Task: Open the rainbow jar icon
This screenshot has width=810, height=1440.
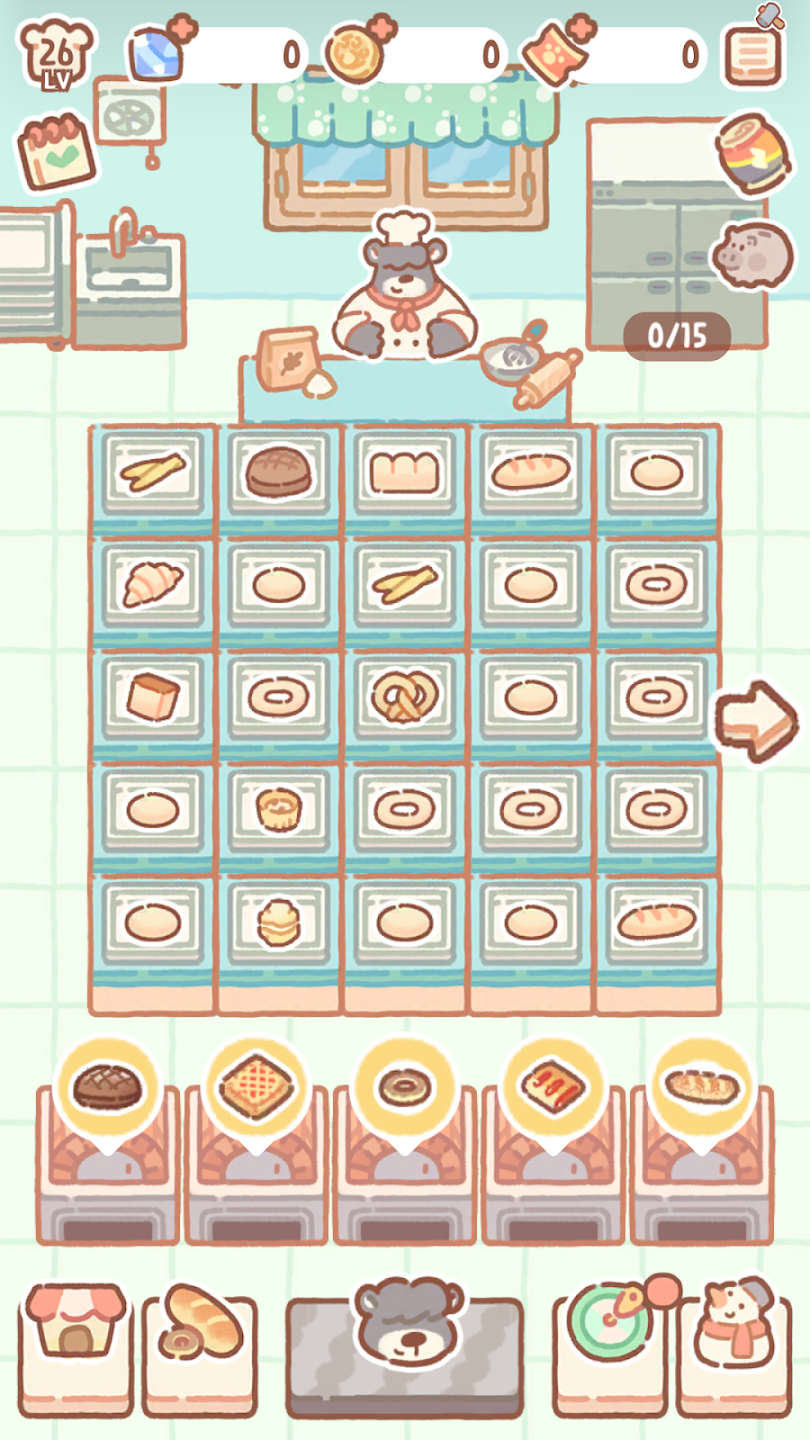Action: [x=751, y=153]
